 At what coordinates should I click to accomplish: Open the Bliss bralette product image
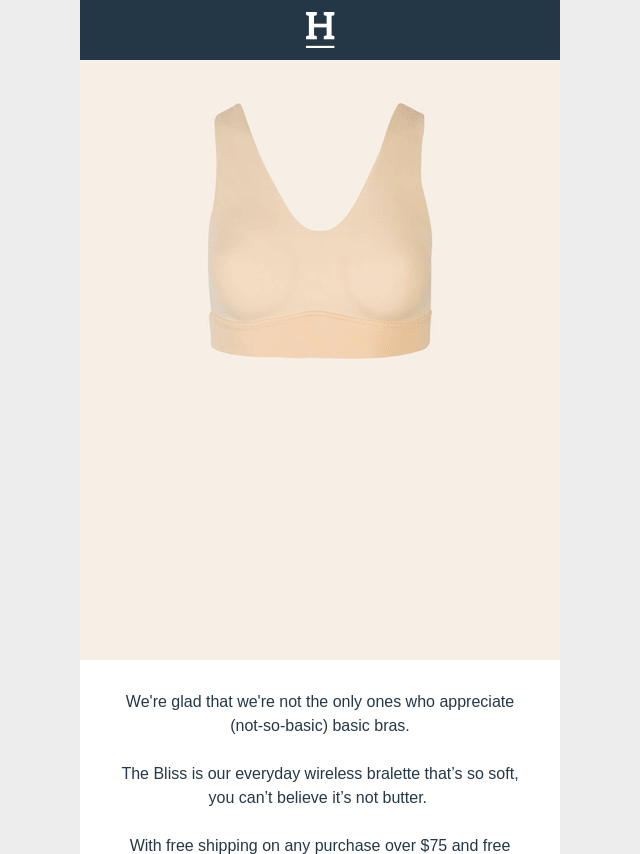(x=320, y=240)
